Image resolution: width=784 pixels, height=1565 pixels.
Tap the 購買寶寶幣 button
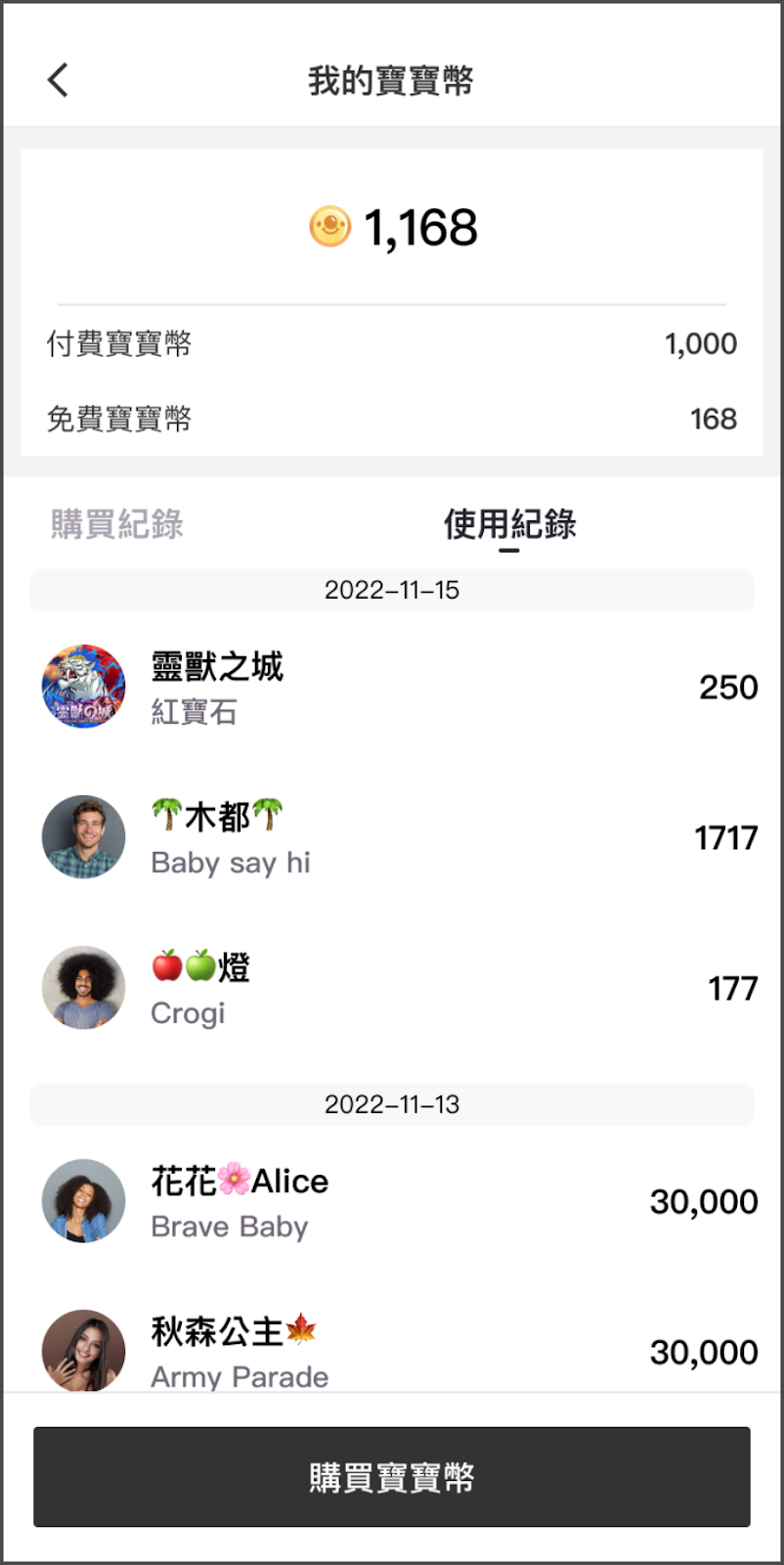point(392,1476)
